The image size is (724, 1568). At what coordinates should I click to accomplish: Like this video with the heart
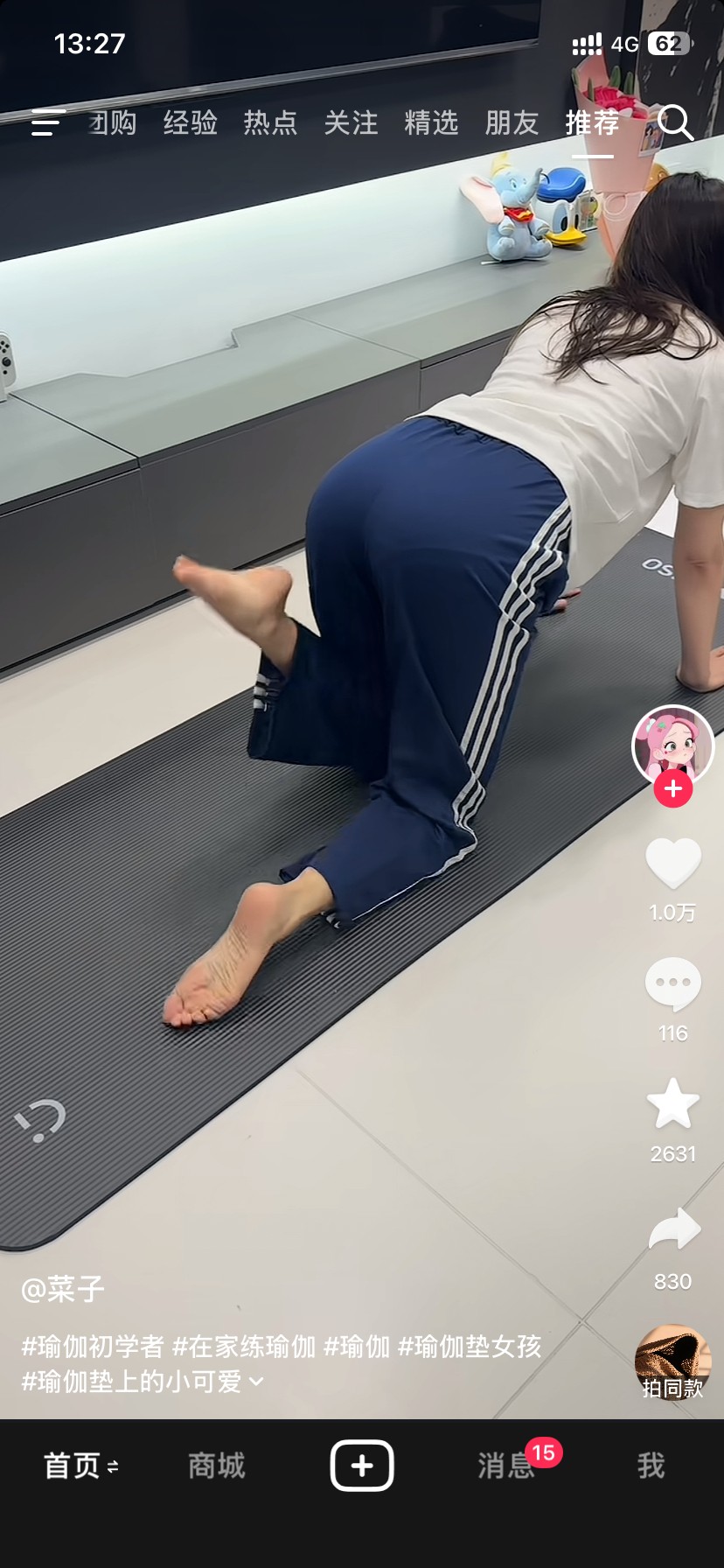[673, 864]
